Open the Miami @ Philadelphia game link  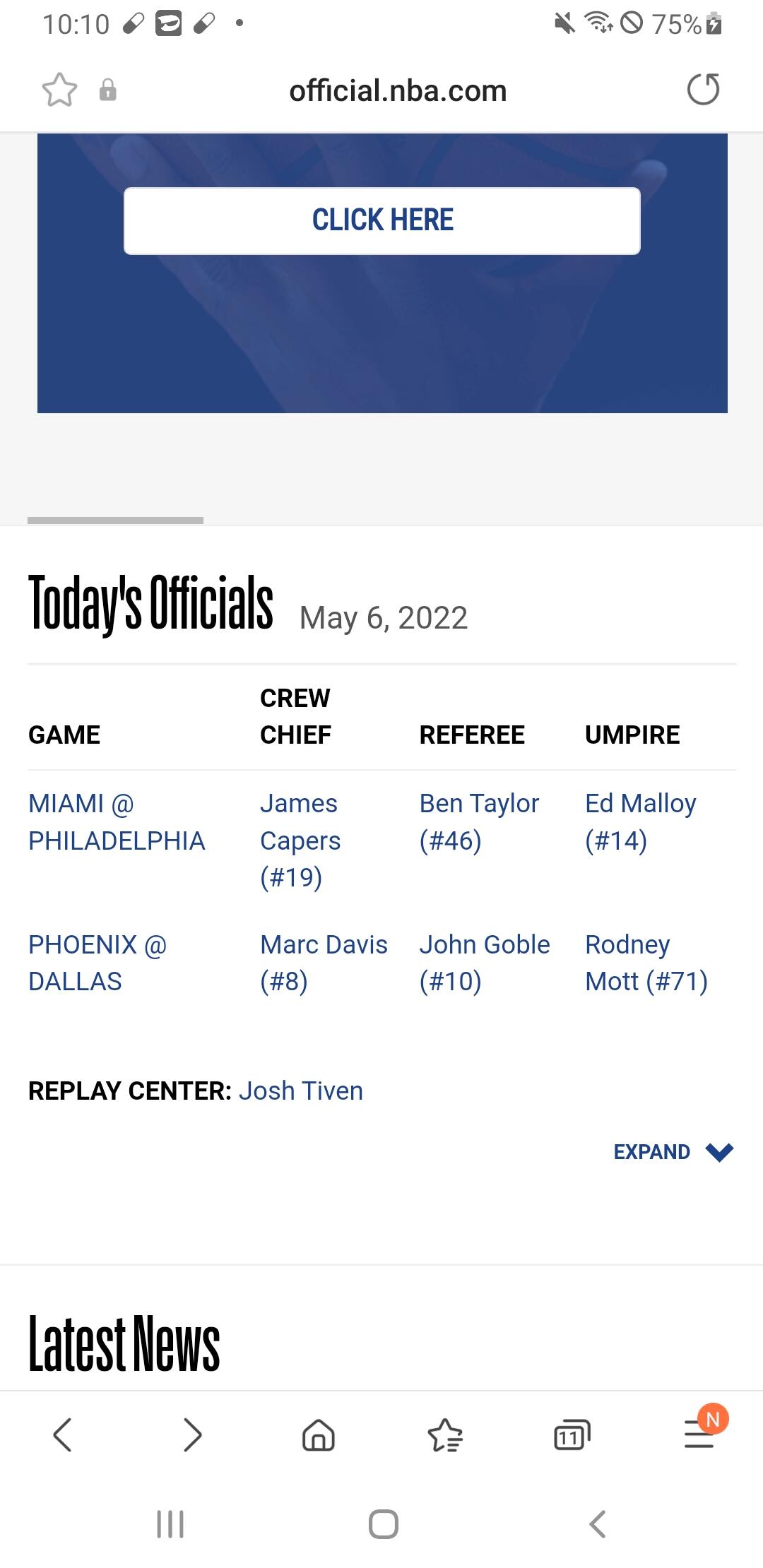pyautogui.click(x=117, y=822)
